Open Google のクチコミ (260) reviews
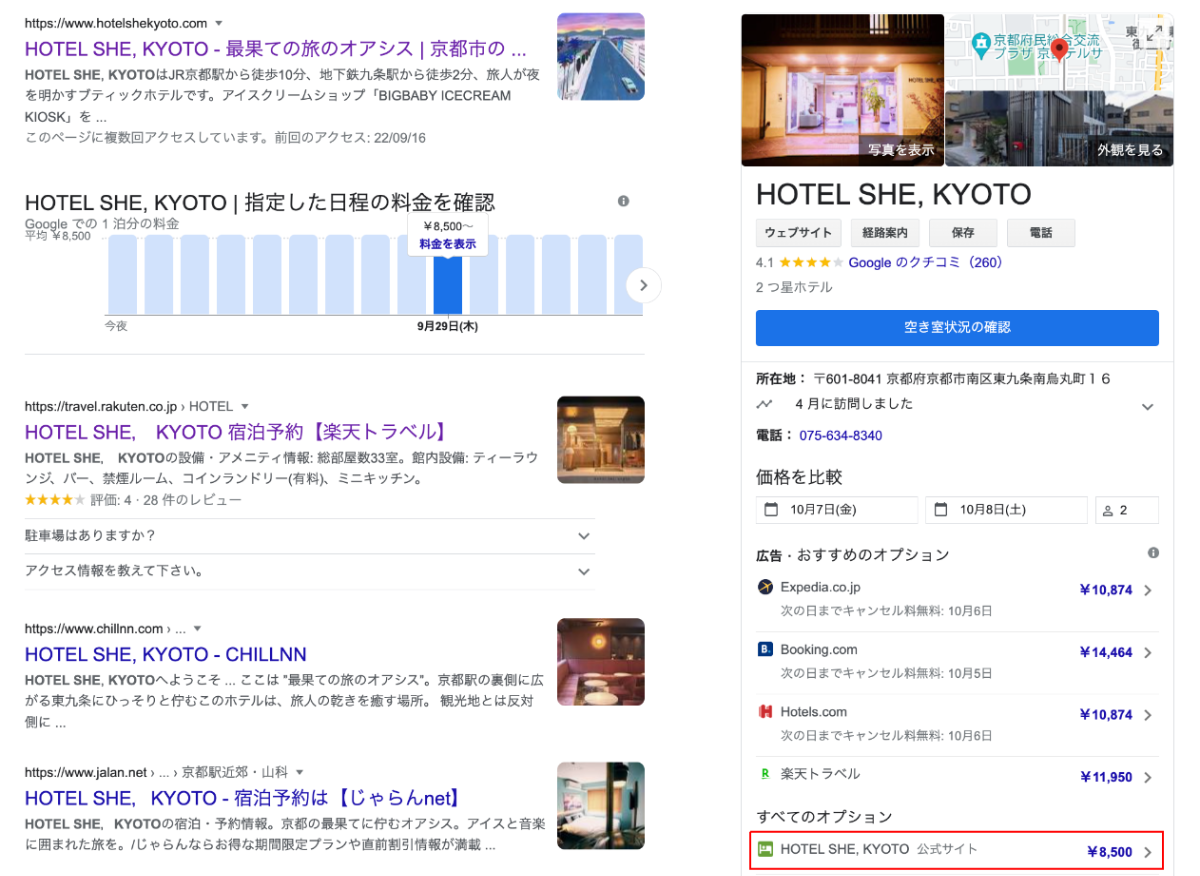The height and width of the screenshot is (876, 1200). (x=925, y=263)
